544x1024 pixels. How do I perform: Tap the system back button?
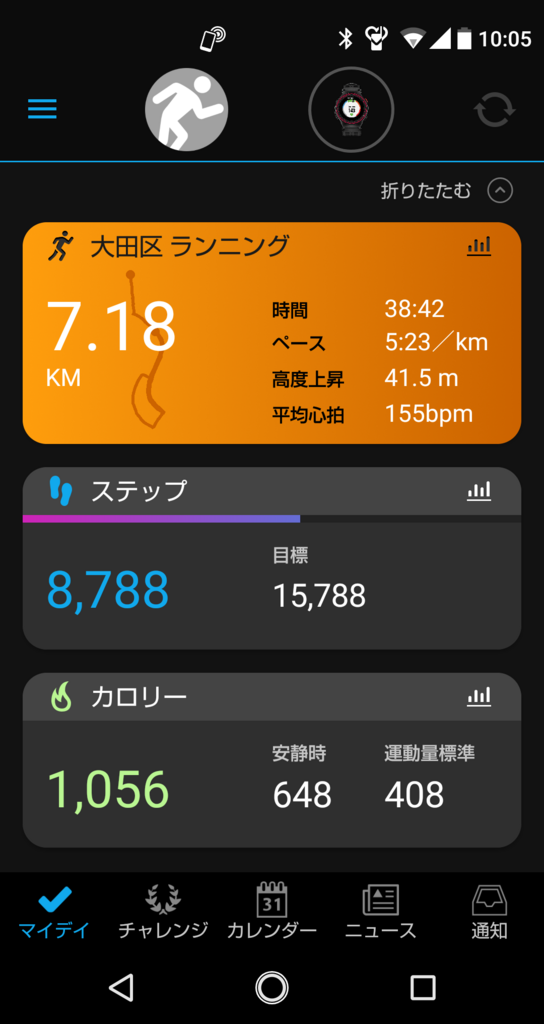click(x=121, y=987)
